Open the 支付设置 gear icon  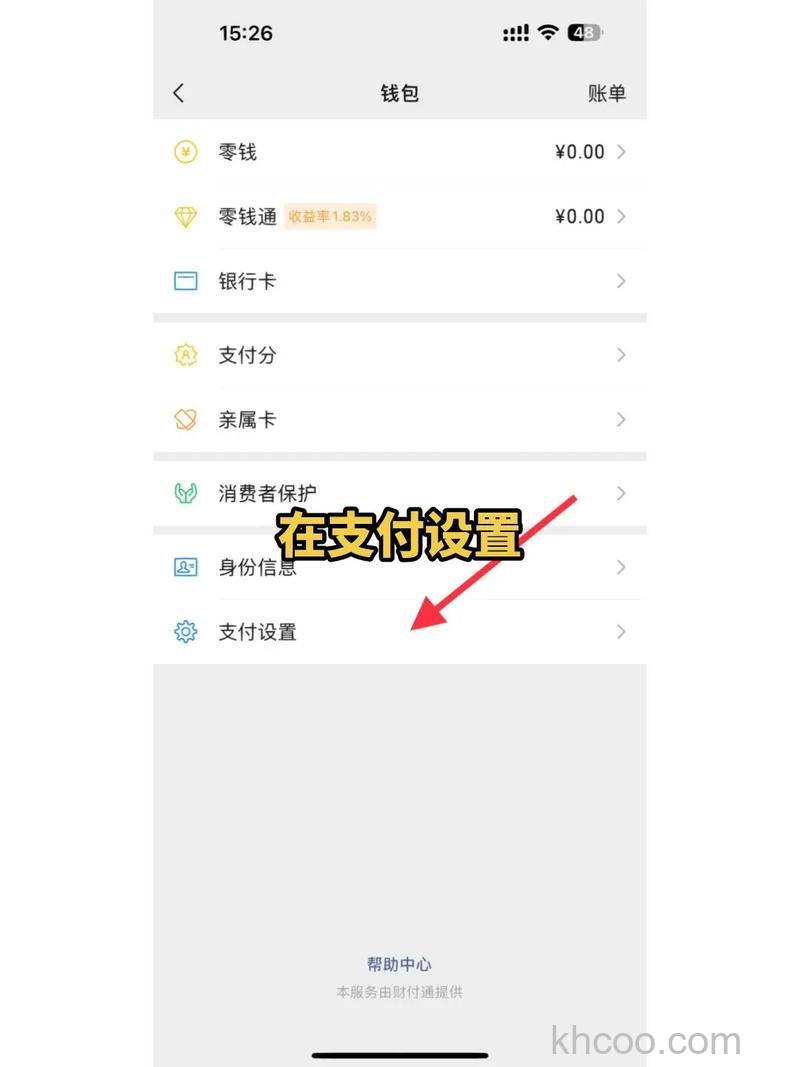185,632
